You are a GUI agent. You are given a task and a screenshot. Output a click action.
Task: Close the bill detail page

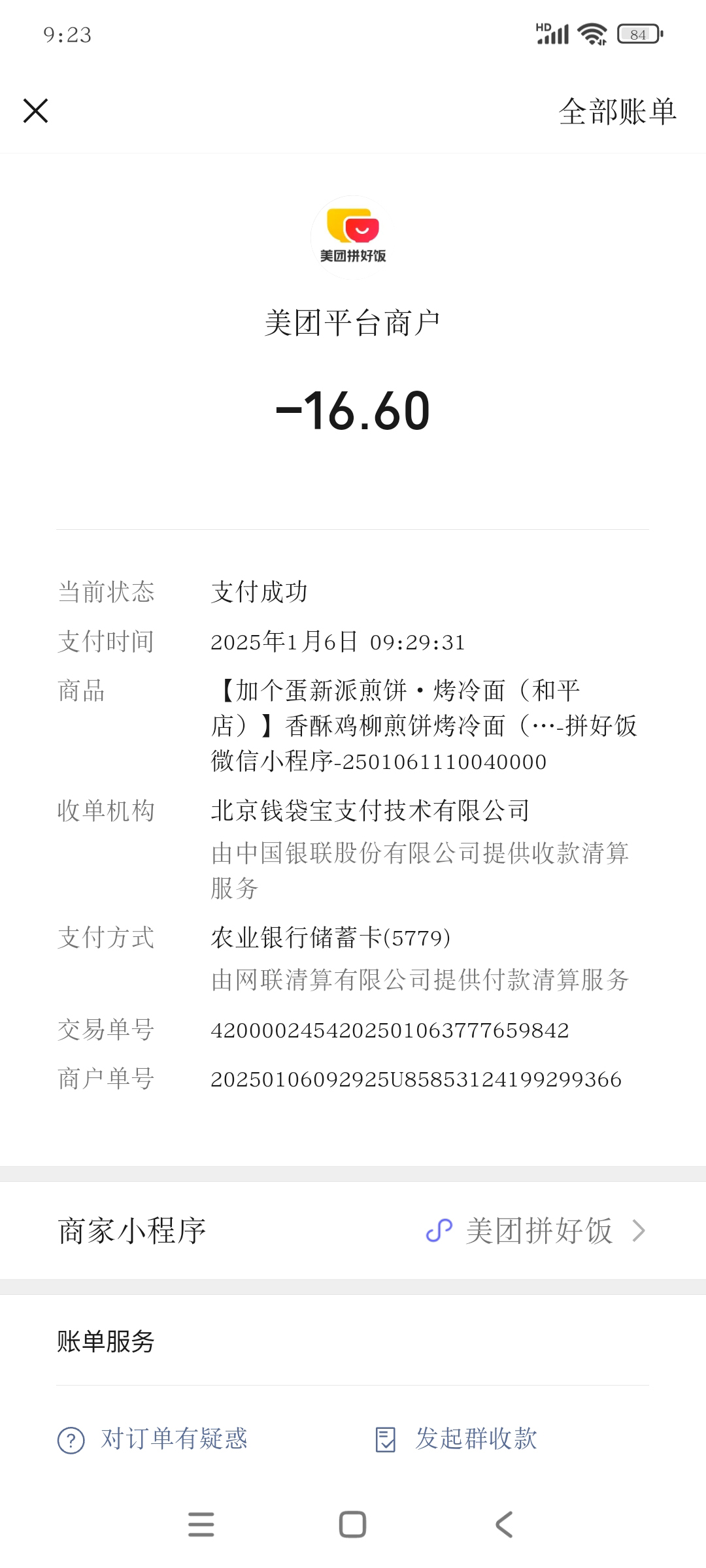[35, 110]
